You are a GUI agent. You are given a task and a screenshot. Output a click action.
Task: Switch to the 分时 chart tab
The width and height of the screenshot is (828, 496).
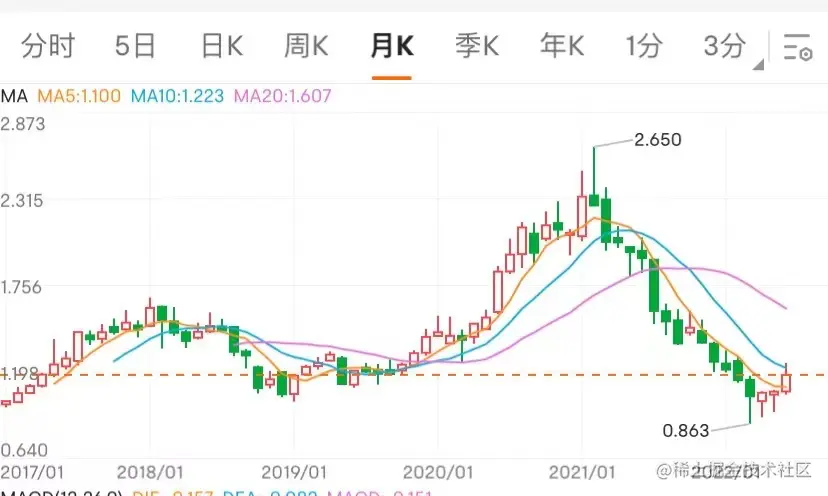point(47,45)
